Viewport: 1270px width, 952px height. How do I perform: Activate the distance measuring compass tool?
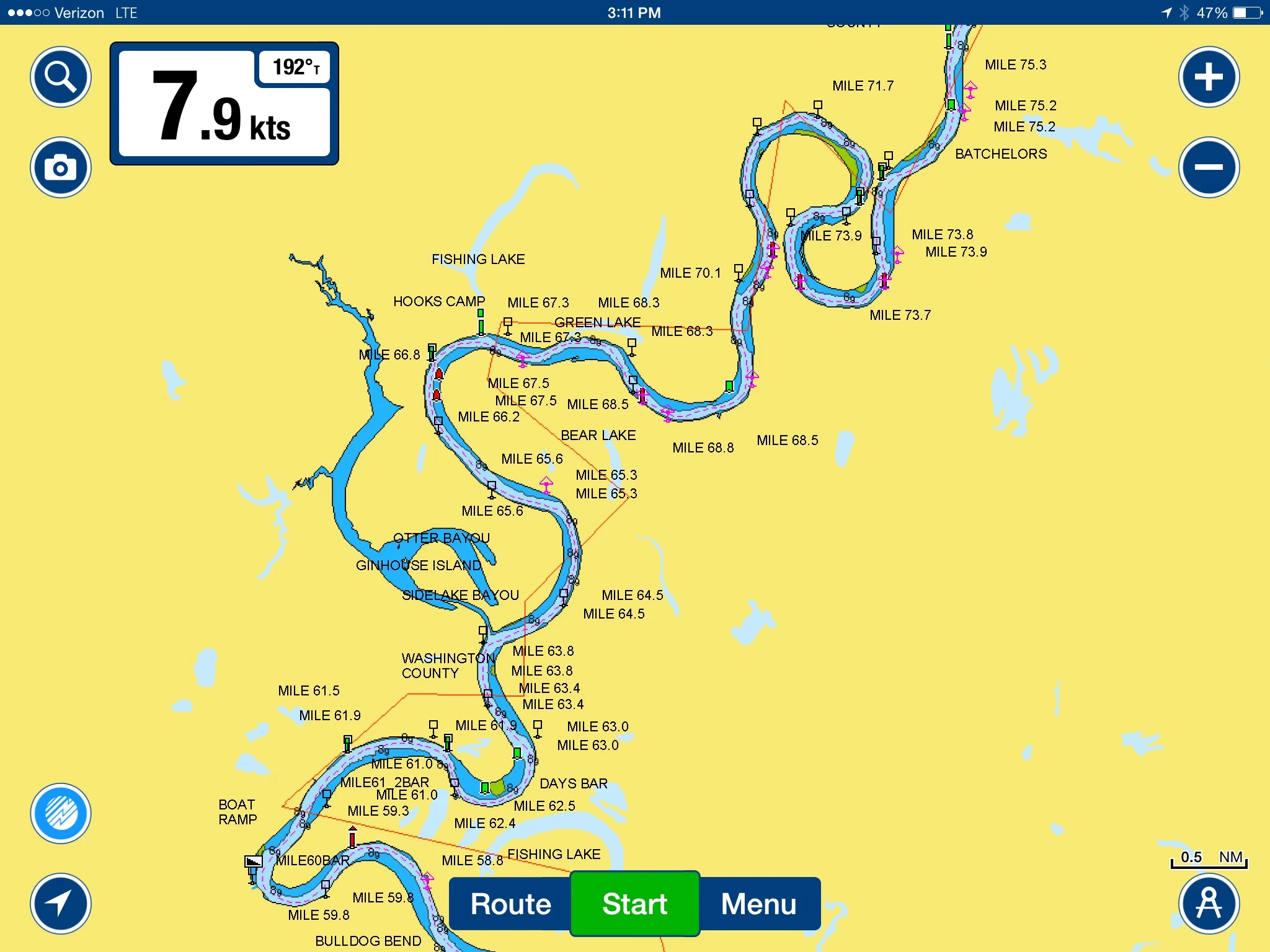(x=1209, y=904)
